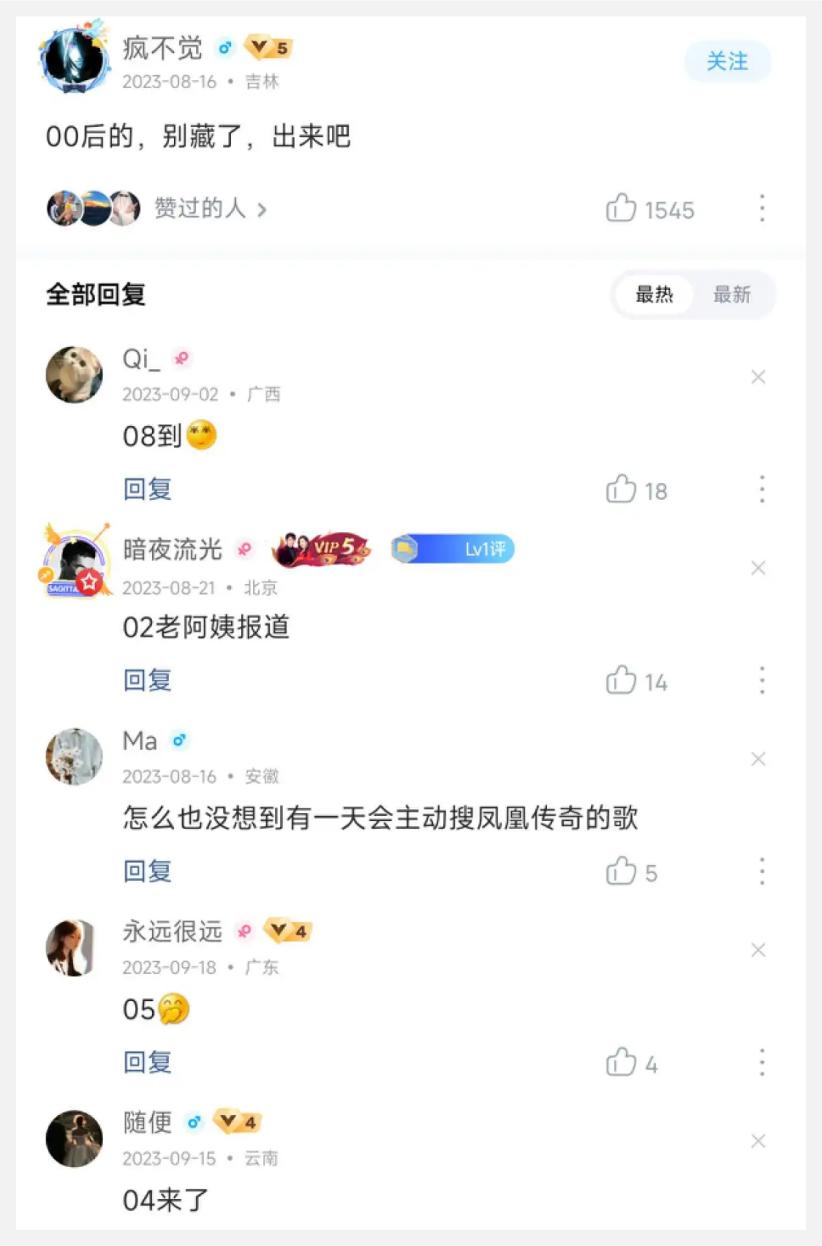Reply to Qi_'s comment
The image size is (822, 1246).
tap(148, 489)
